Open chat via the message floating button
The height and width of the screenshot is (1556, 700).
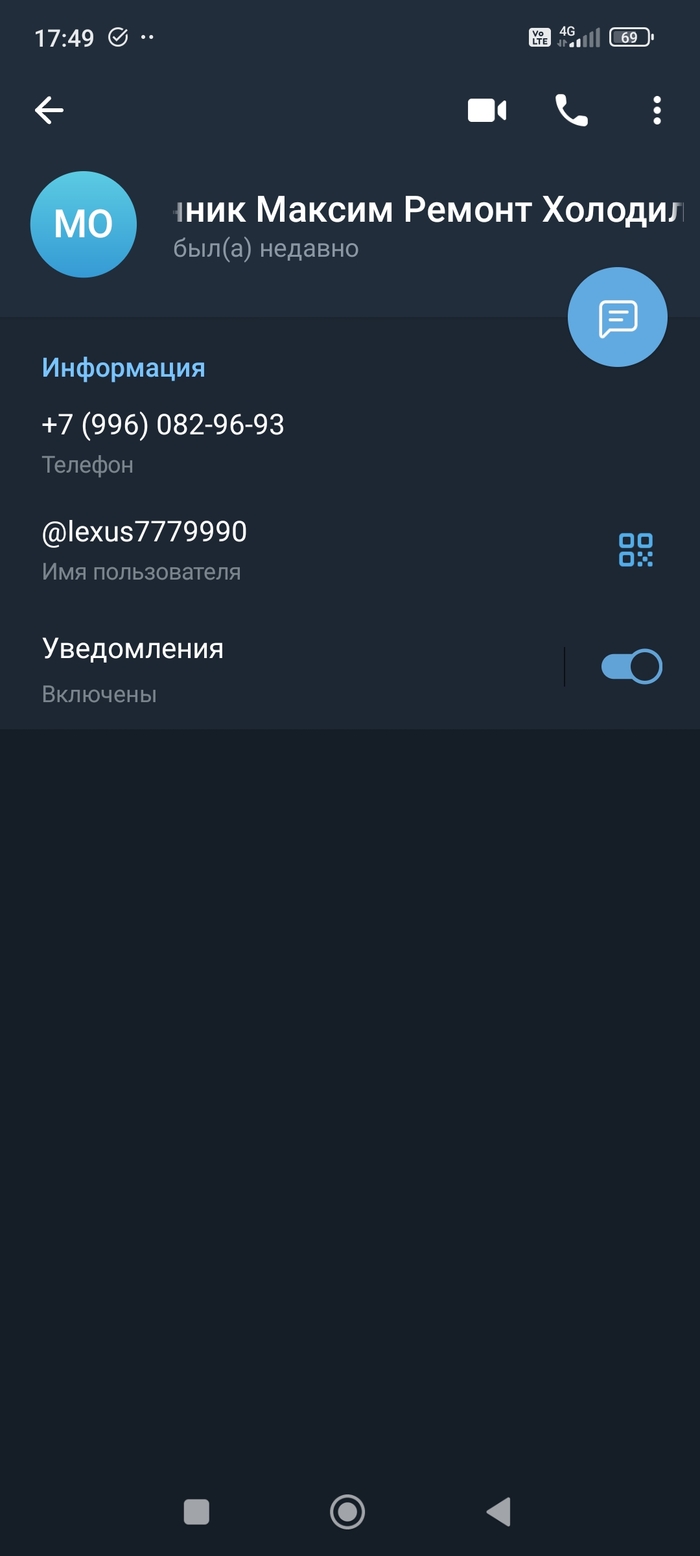click(x=617, y=317)
